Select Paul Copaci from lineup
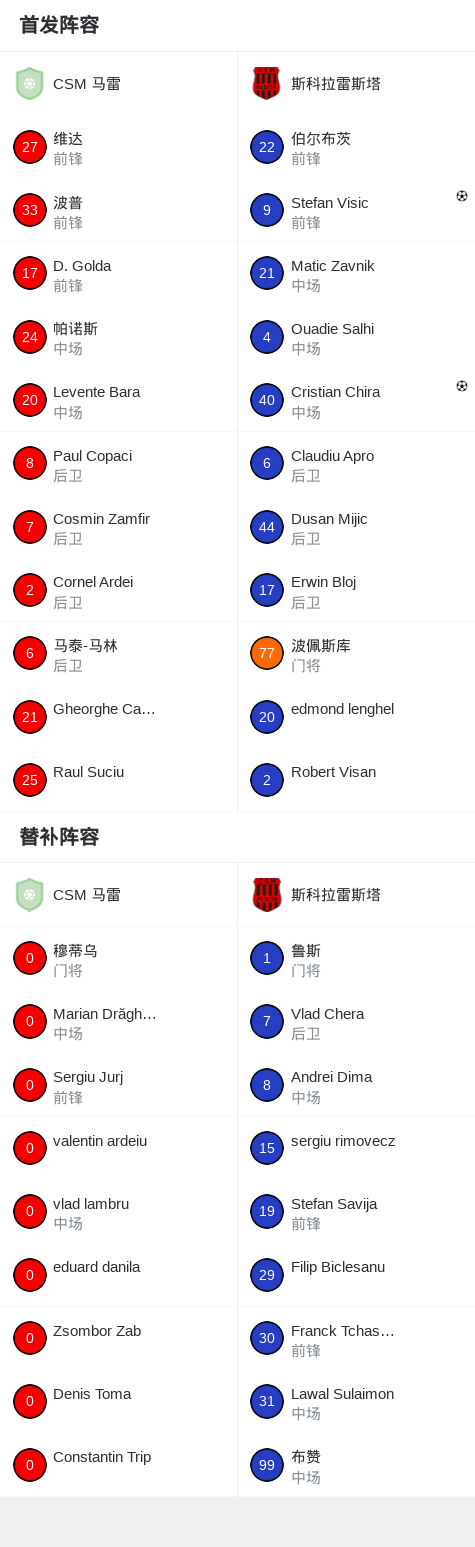The width and height of the screenshot is (475, 1547). (x=118, y=464)
